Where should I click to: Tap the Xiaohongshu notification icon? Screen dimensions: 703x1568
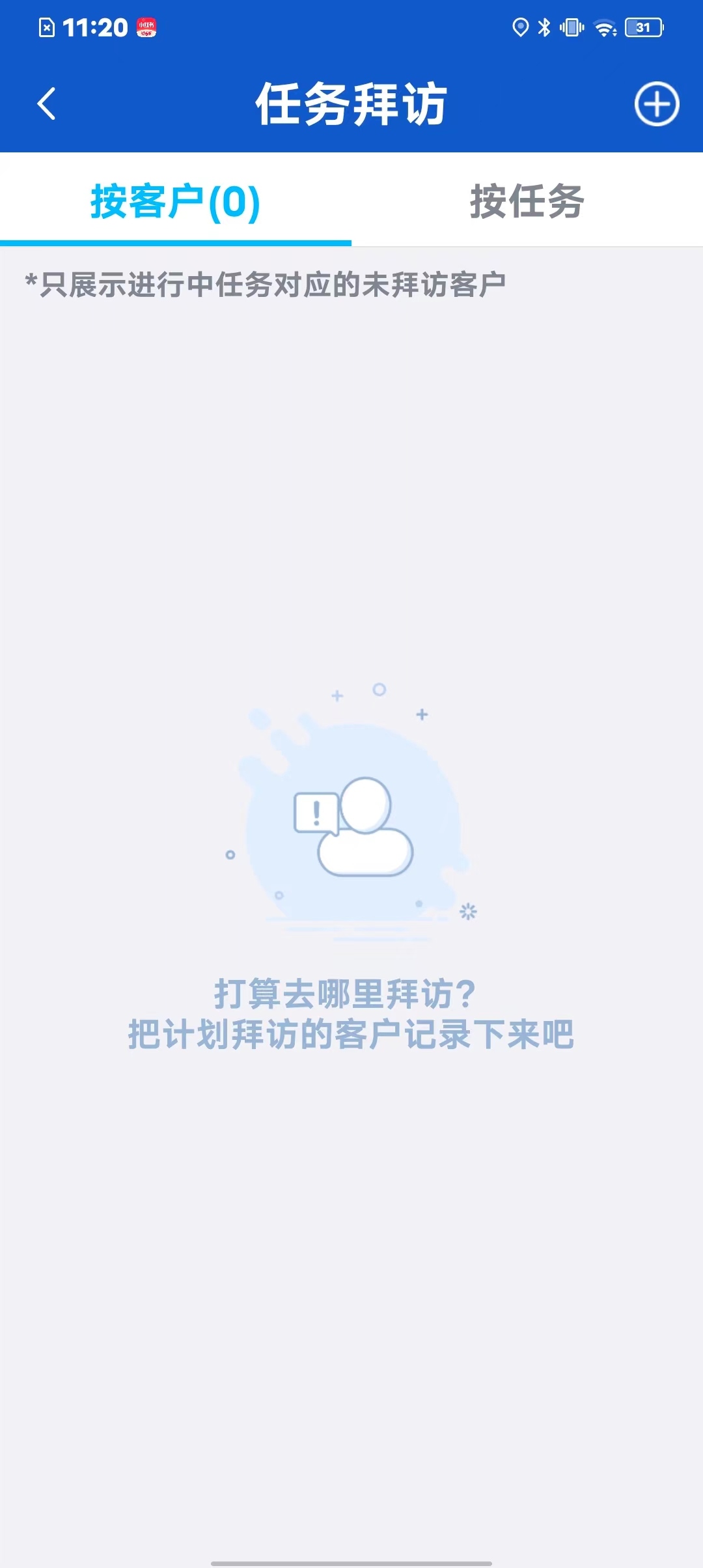(146, 27)
